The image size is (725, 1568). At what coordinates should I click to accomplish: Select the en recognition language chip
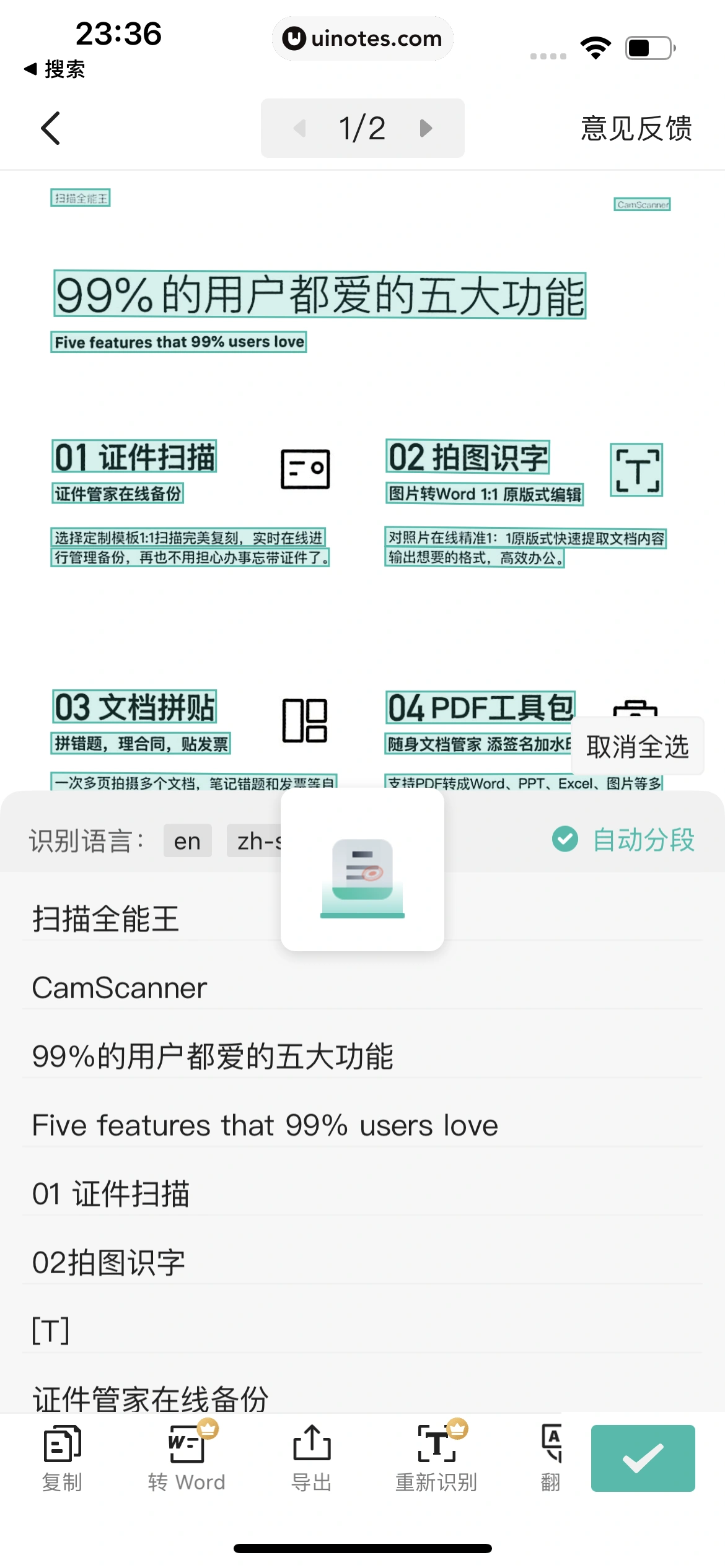point(187,841)
